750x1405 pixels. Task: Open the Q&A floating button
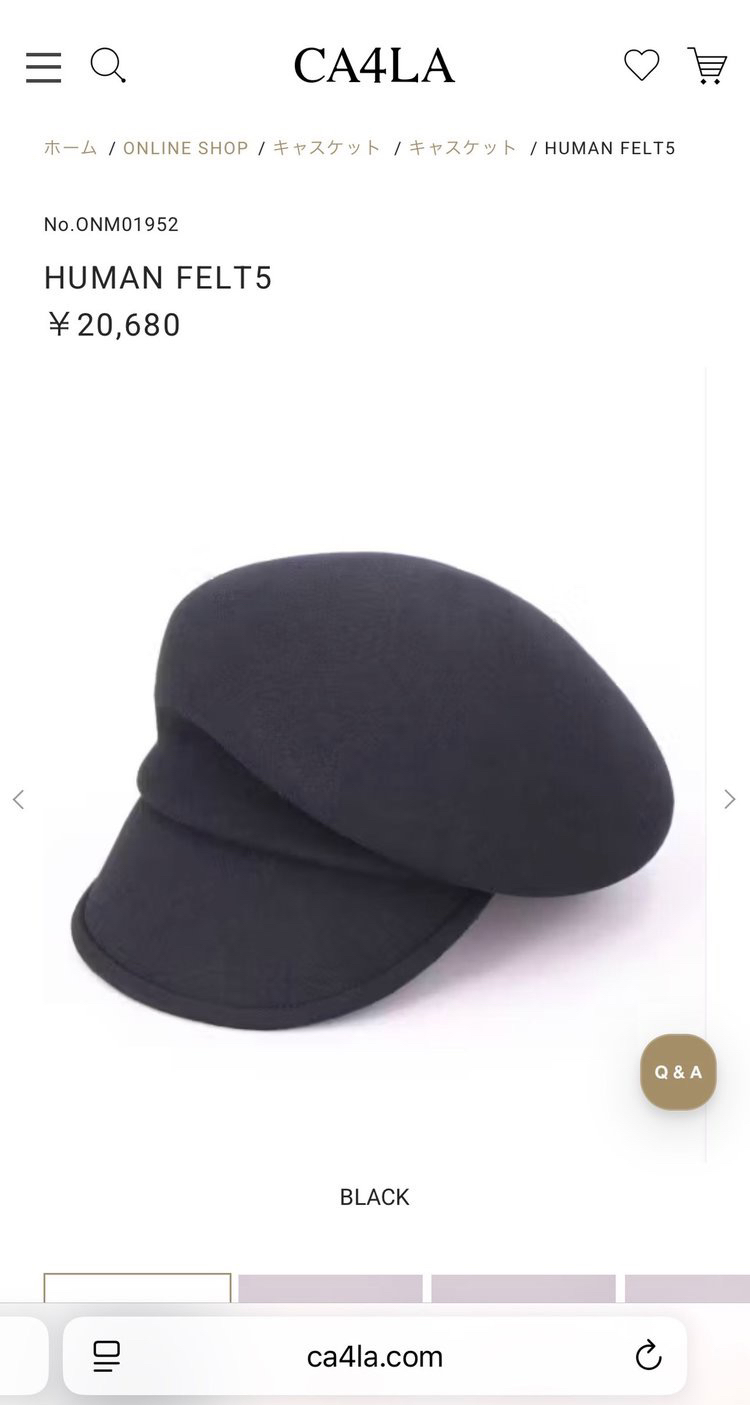(678, 1072)
